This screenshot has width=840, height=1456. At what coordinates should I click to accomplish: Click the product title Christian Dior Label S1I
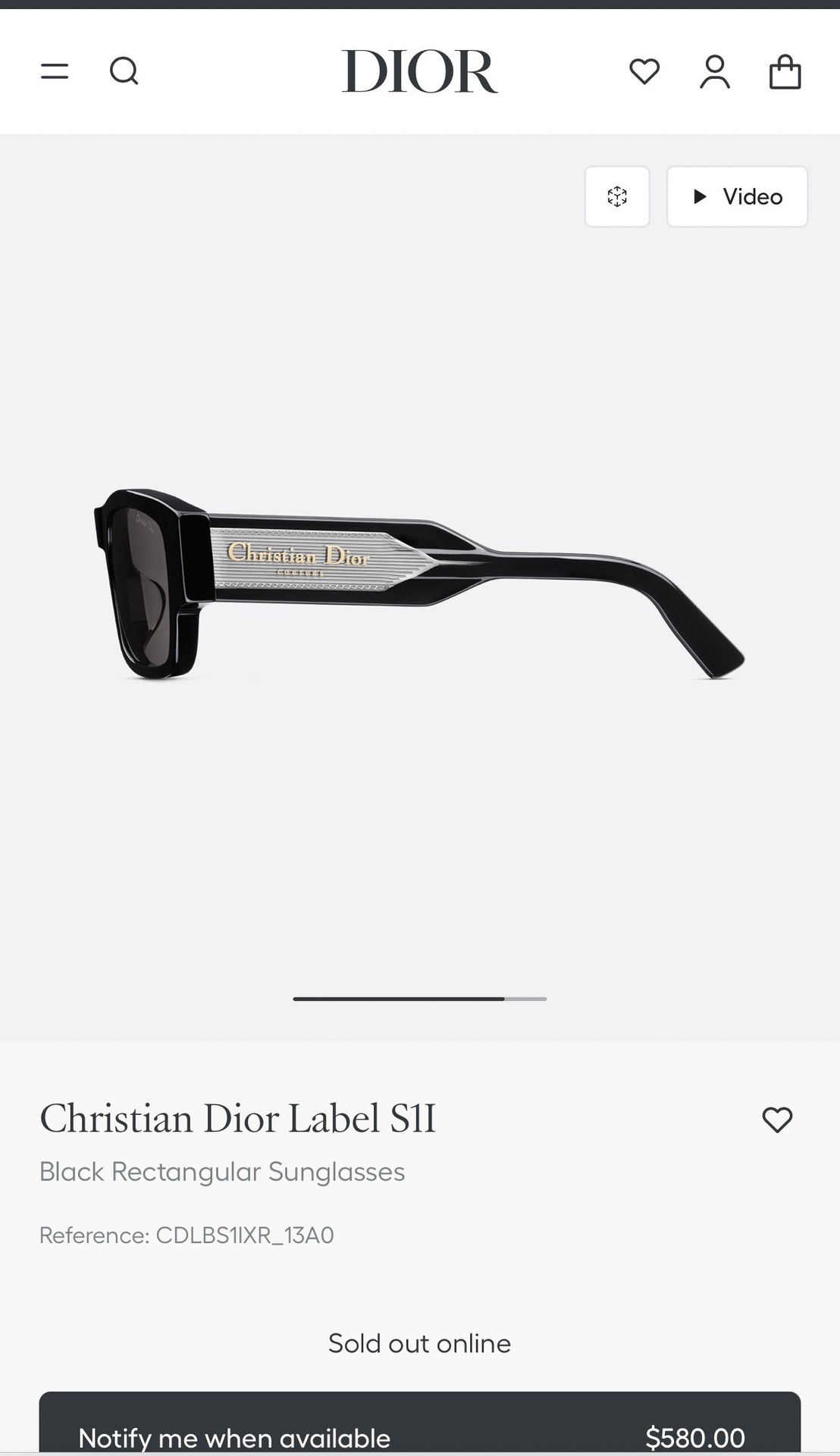pyautogui.click(x=238, y=1119)
